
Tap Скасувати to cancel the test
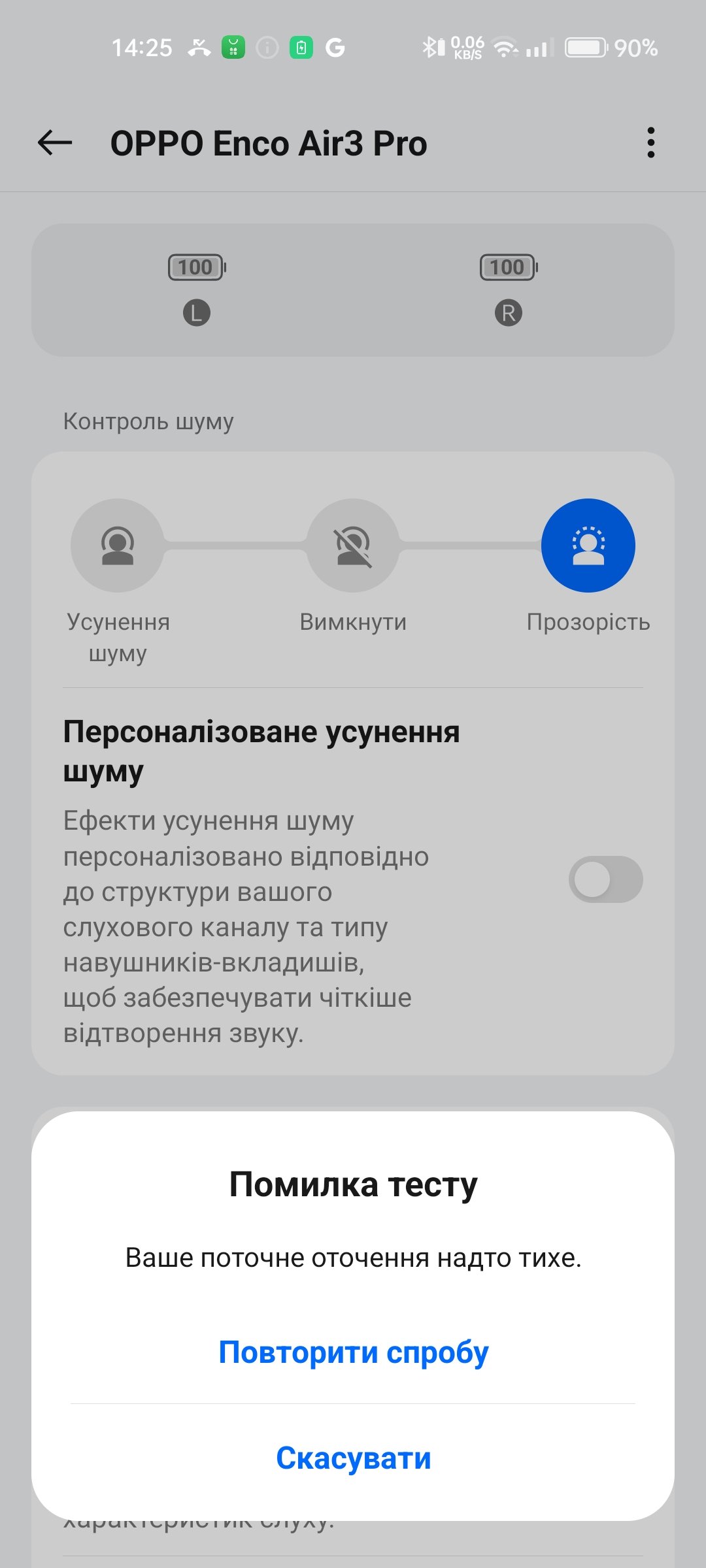(x=353, y=1457)
